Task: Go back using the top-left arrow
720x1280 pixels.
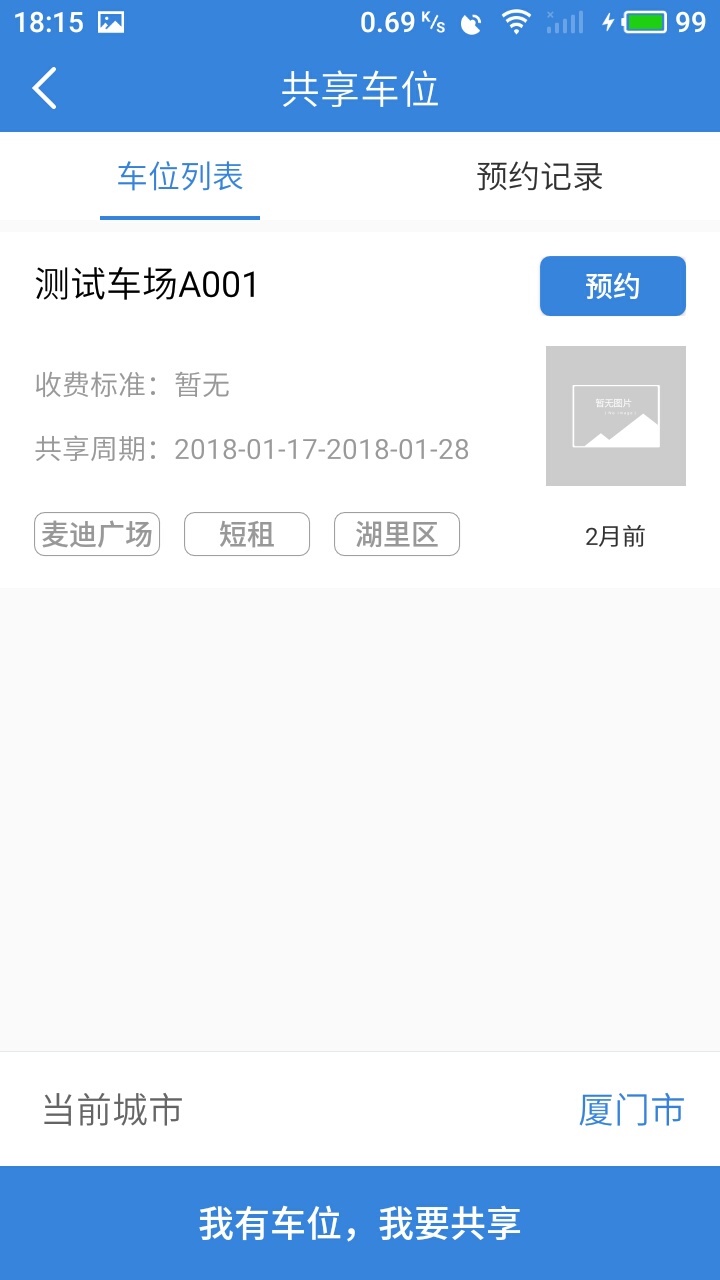Action: click(45, 88)
